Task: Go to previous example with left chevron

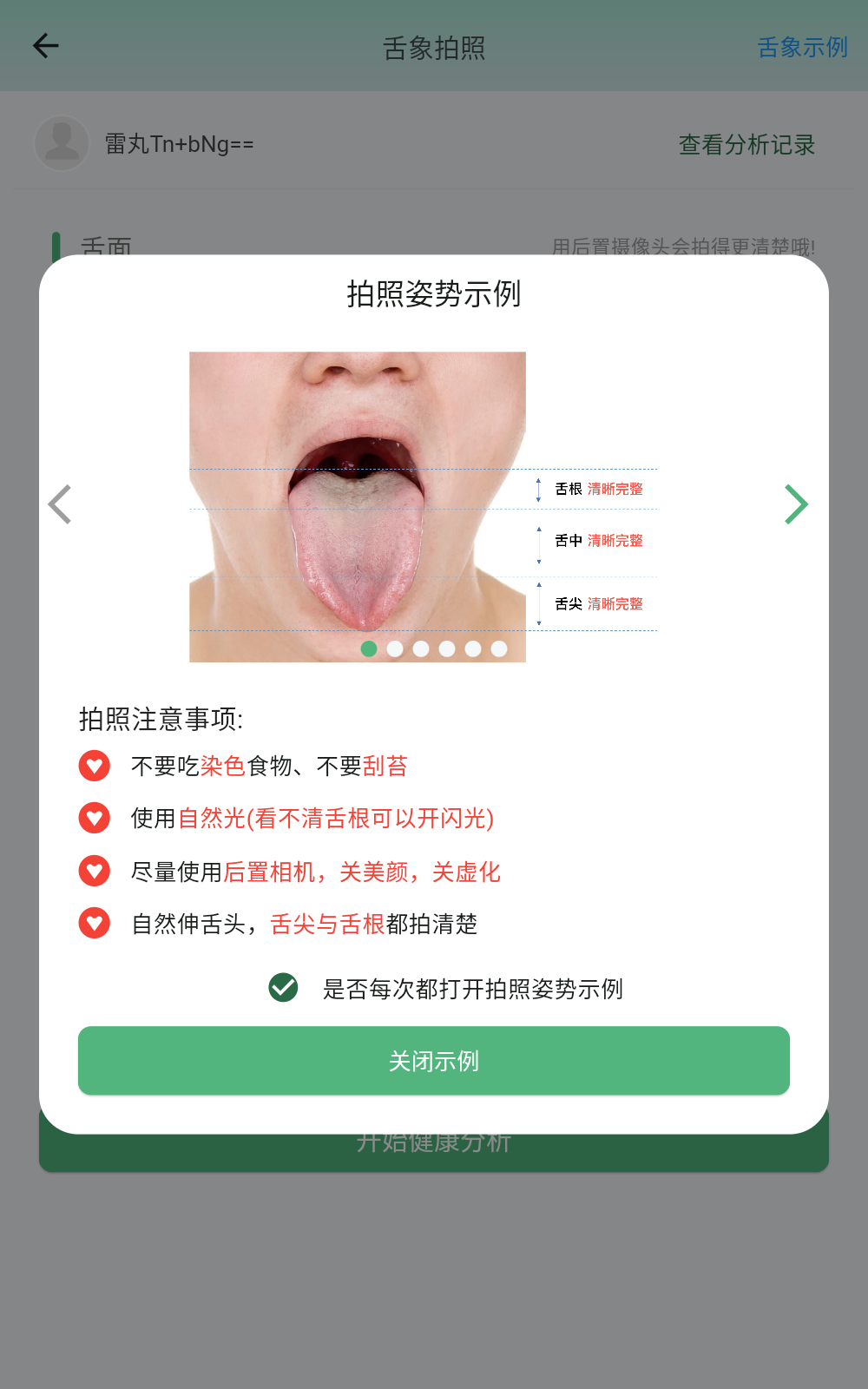Action: (60, 504)
